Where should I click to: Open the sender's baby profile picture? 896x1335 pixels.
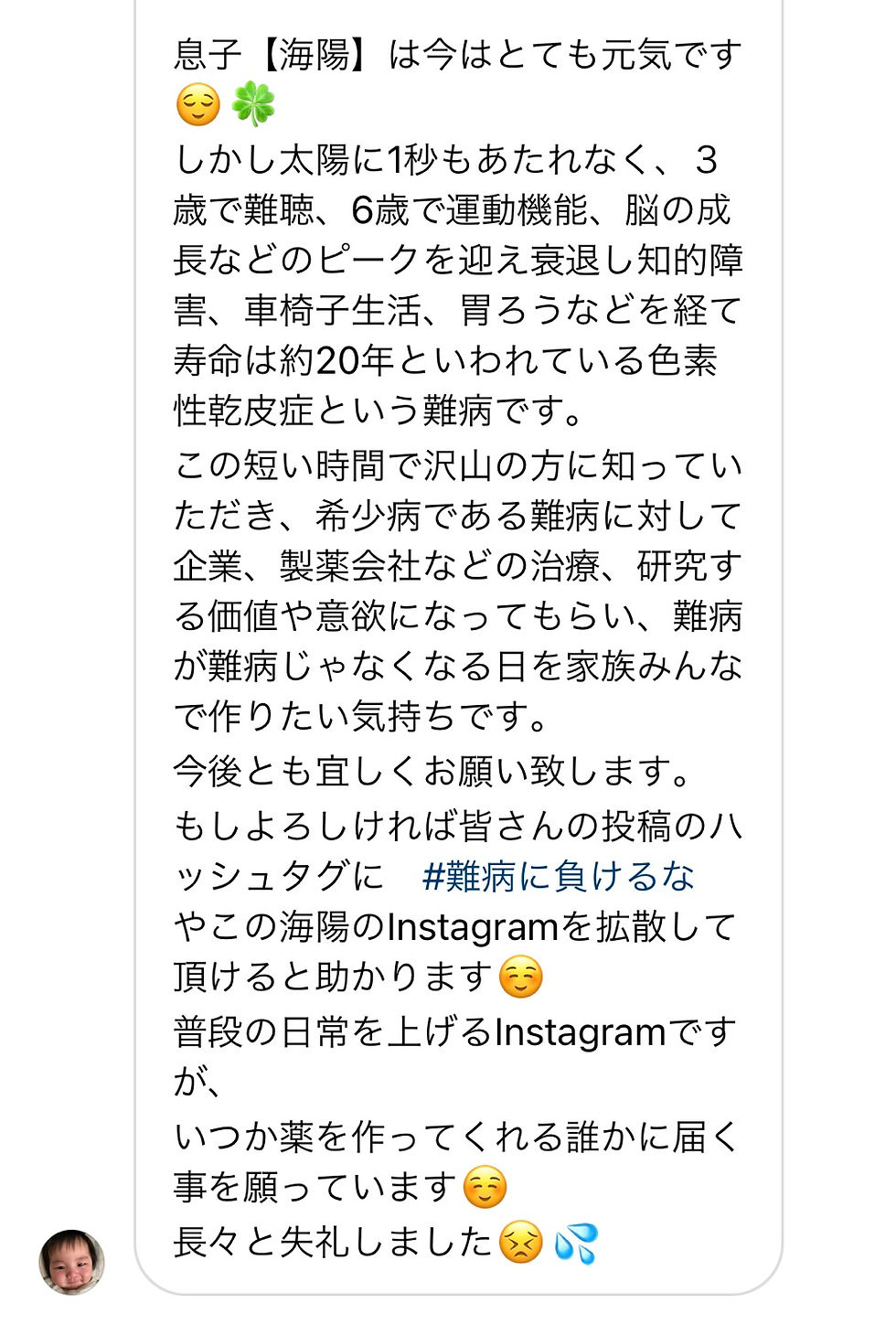pyautogui.click(x=71, y=1262)
